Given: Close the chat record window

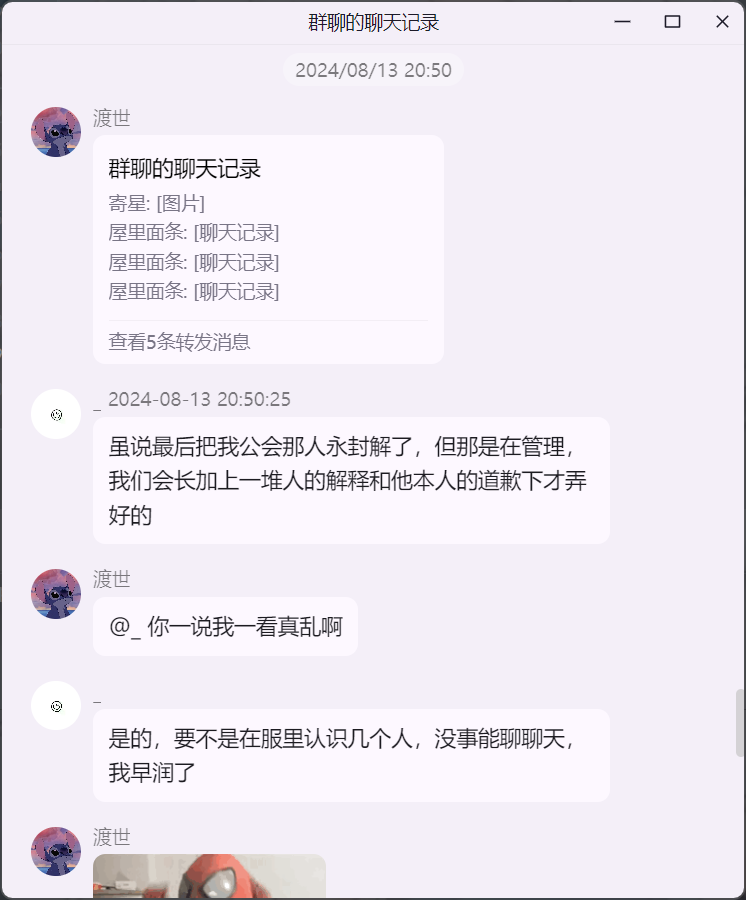Looking at the screenshot, I should (722, 22).
